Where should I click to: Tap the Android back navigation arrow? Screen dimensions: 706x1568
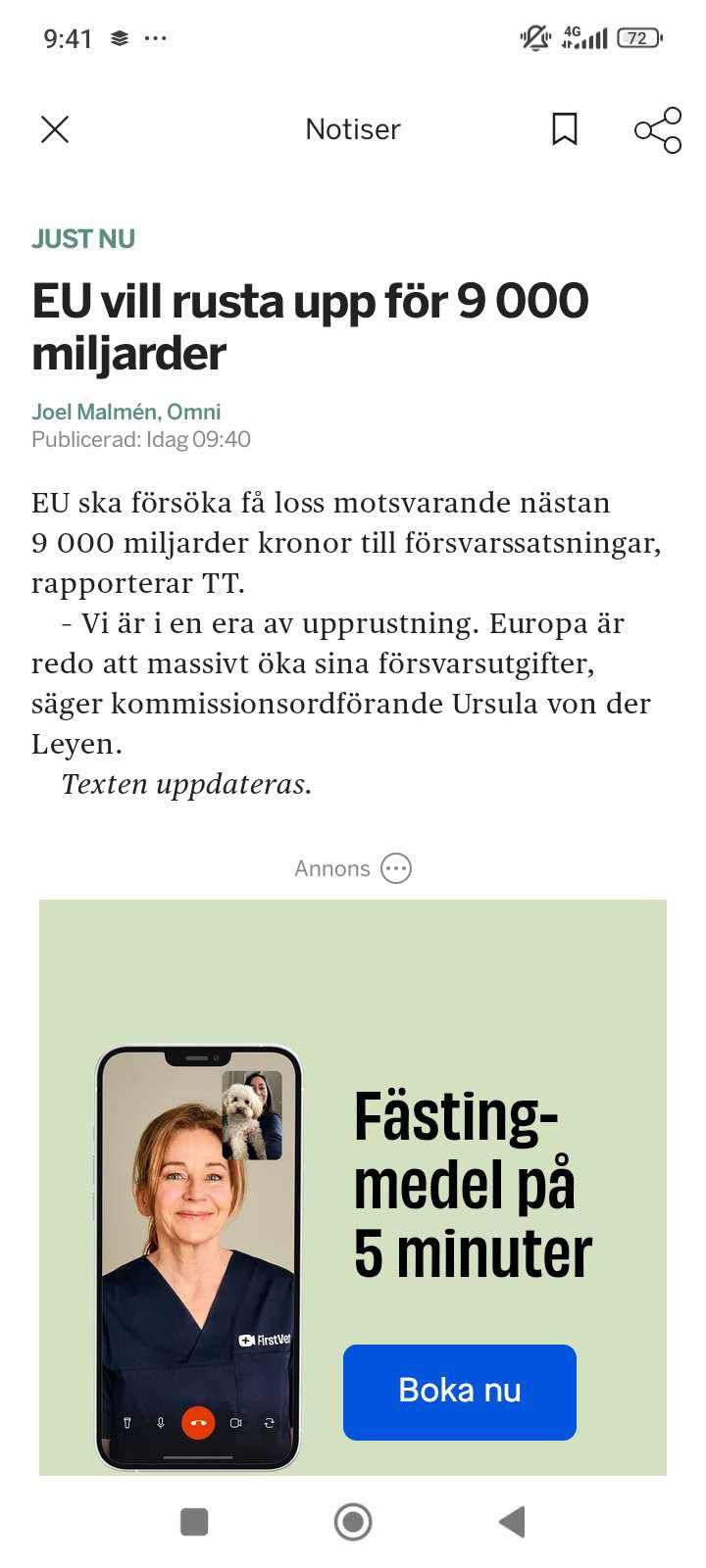click(511, 1522)
